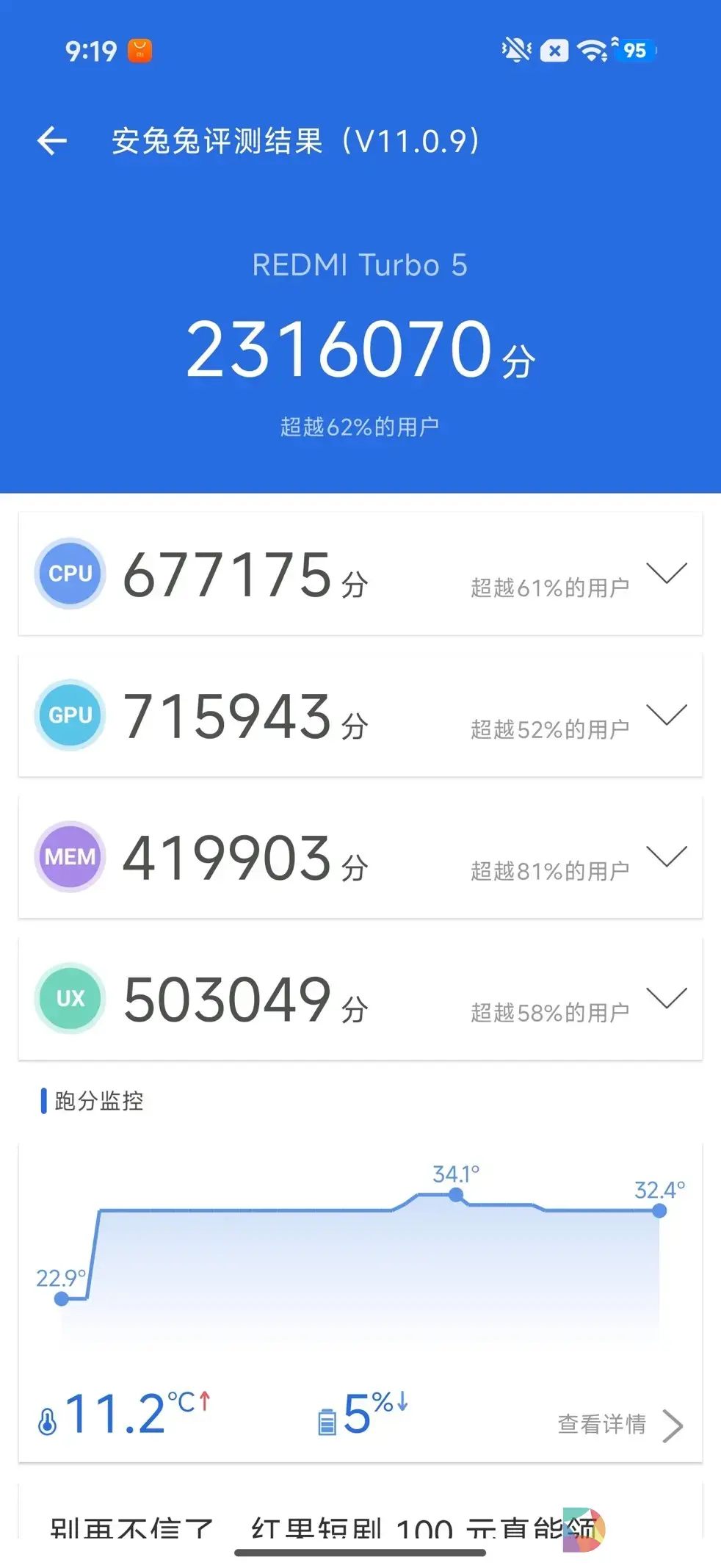Expand the UX score breakdown
721x1568 pixels.
pyautogui.click(x=666, y=998)
